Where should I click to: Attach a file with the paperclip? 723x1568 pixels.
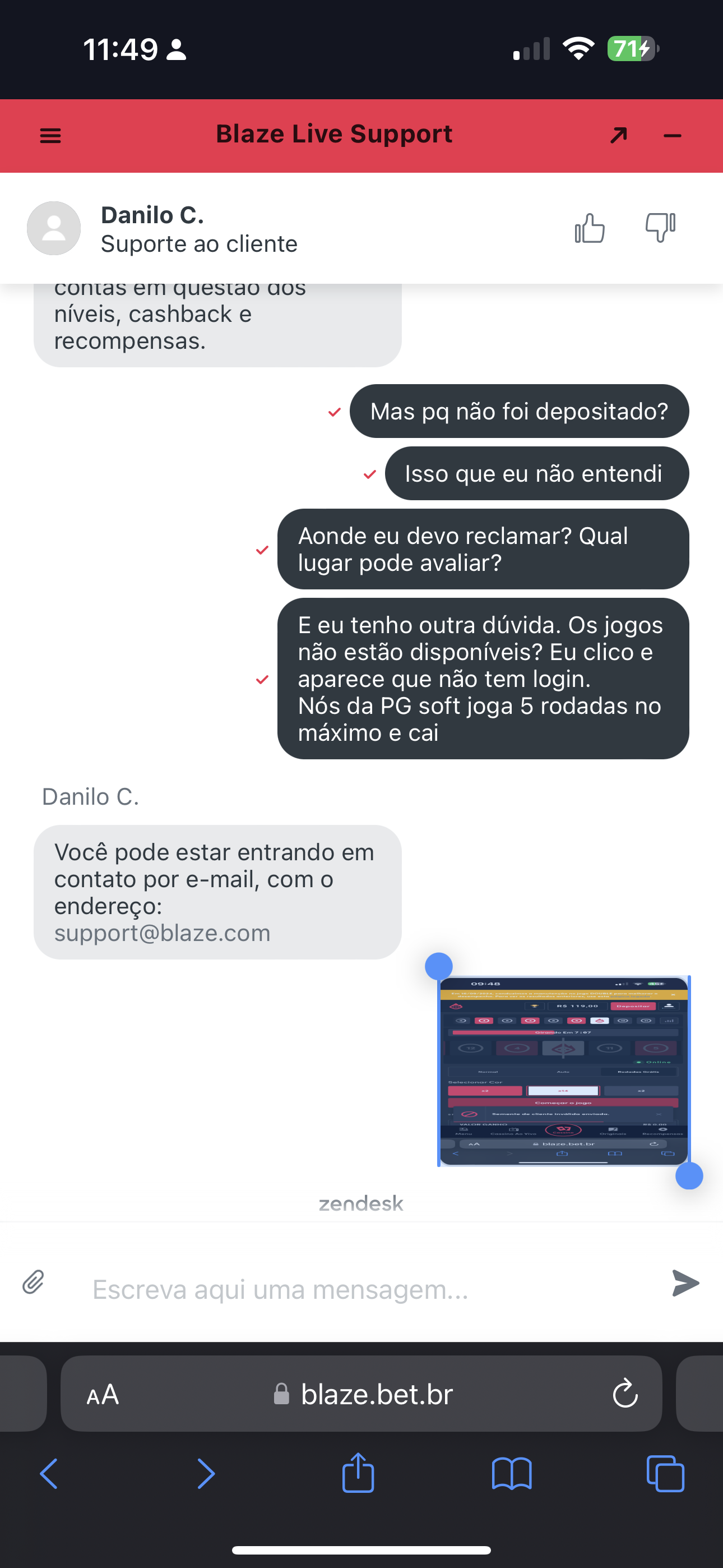pyautogui.click(x=34, y=1282)
